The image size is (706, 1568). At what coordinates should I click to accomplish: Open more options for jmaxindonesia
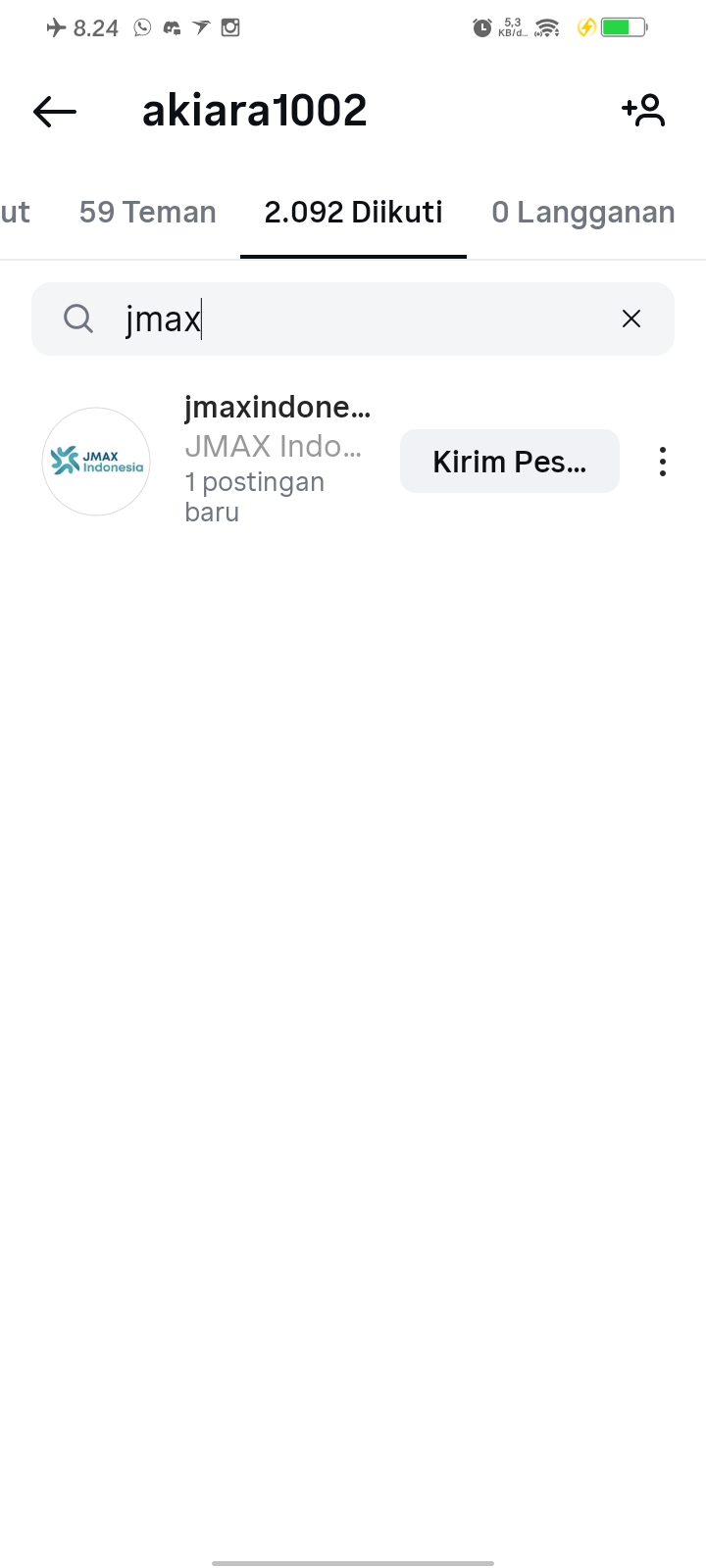[x=663, y=462]
